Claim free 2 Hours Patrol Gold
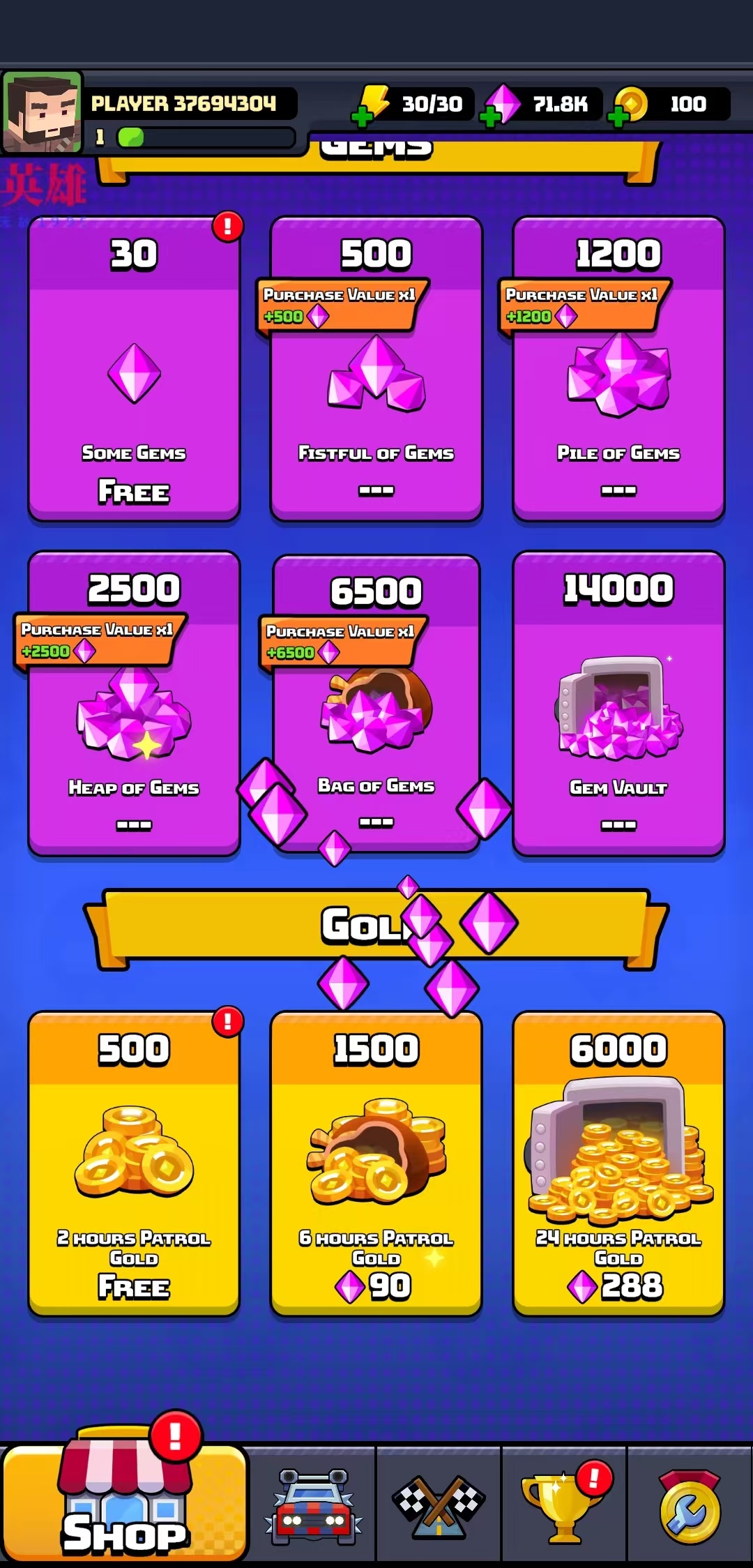The image size is (753, 1568). (x=134, y=1165)
